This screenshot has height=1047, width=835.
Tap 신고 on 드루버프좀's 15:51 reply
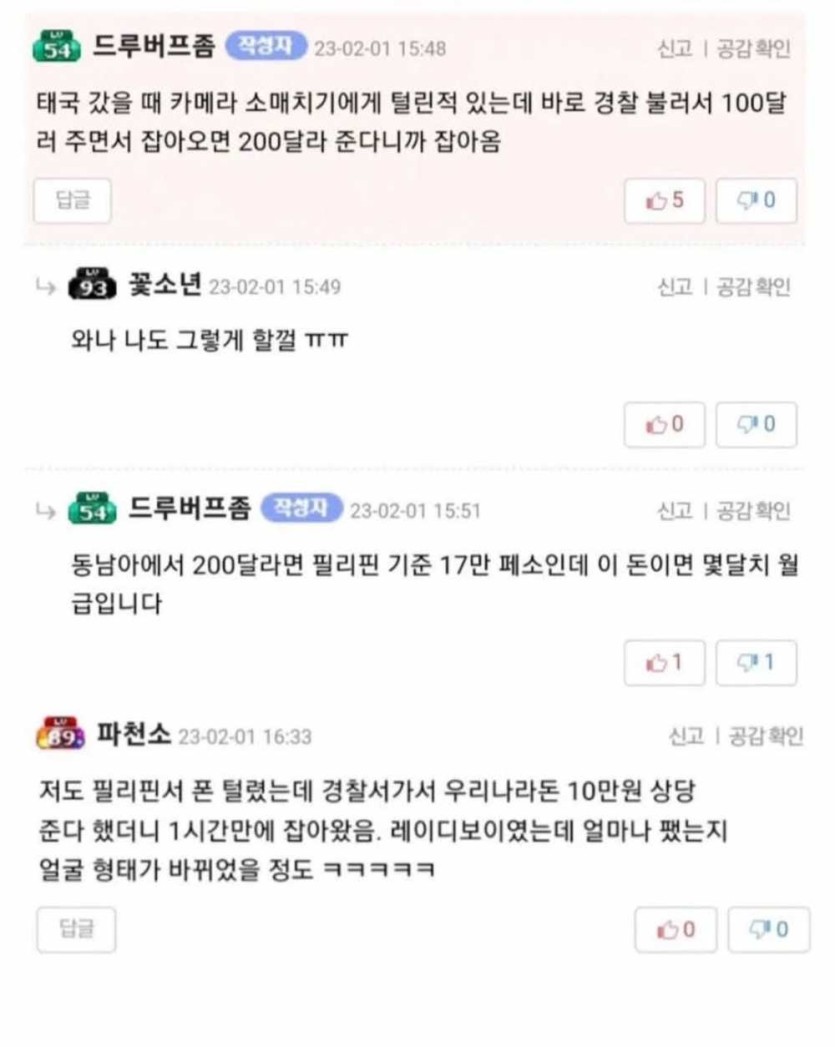pos(674,511)
